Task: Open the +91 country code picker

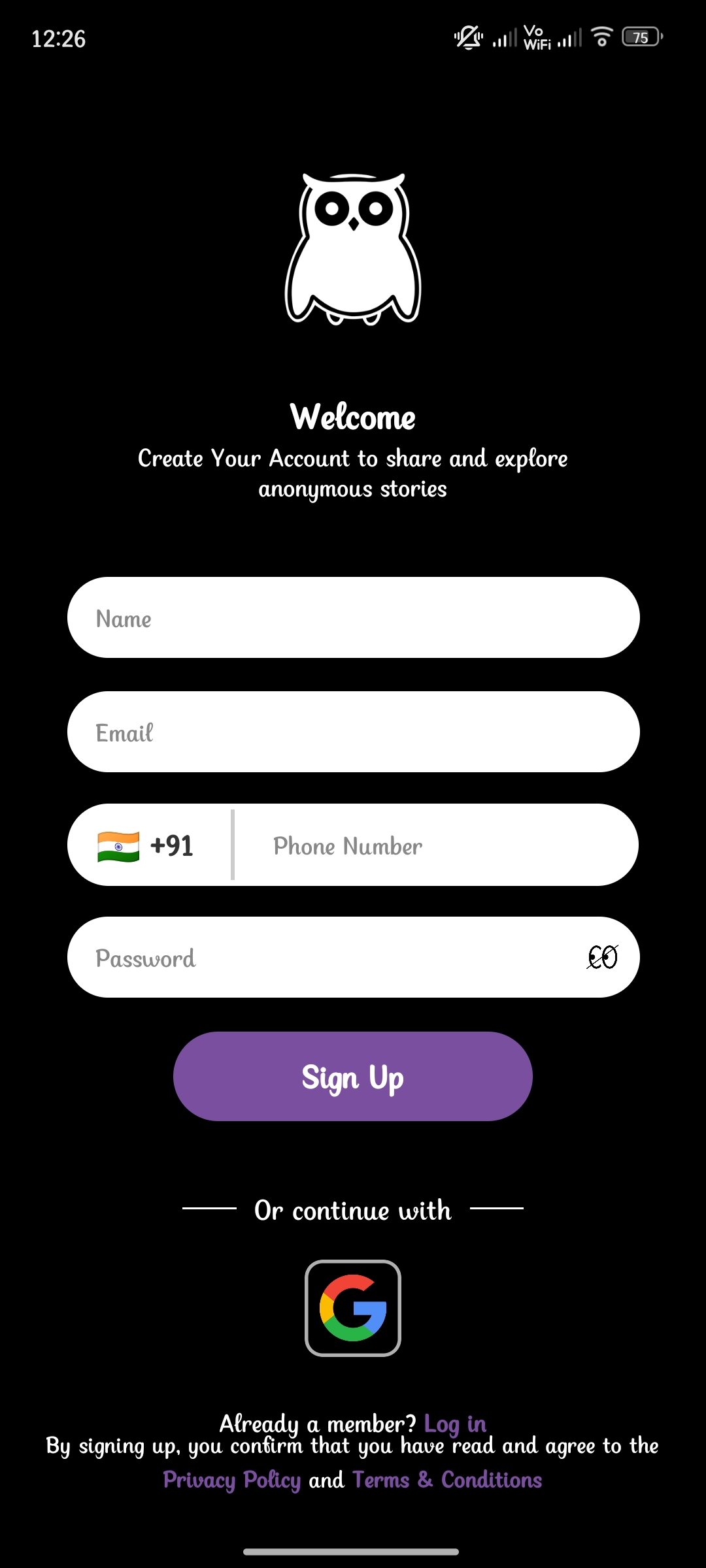Action: (146, 845)
